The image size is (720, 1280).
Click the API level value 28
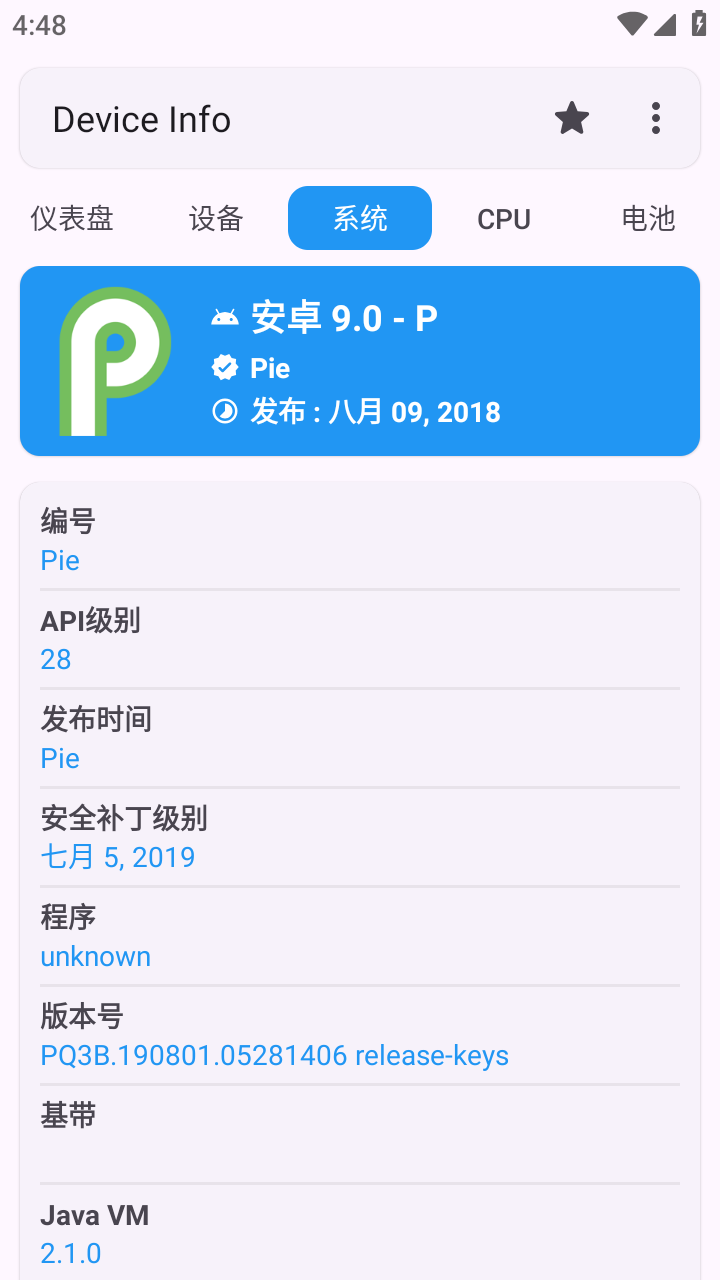click(56, 659)
